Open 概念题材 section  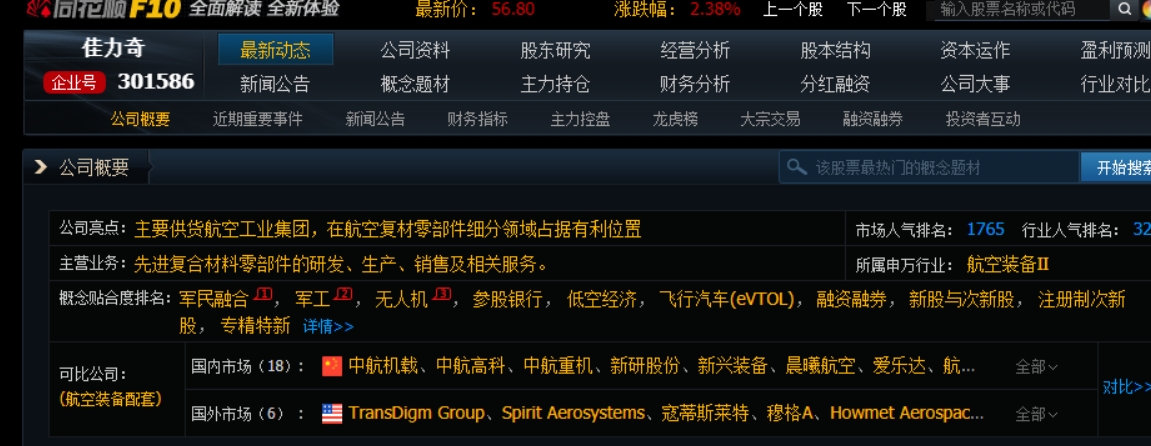pos(415,84)
